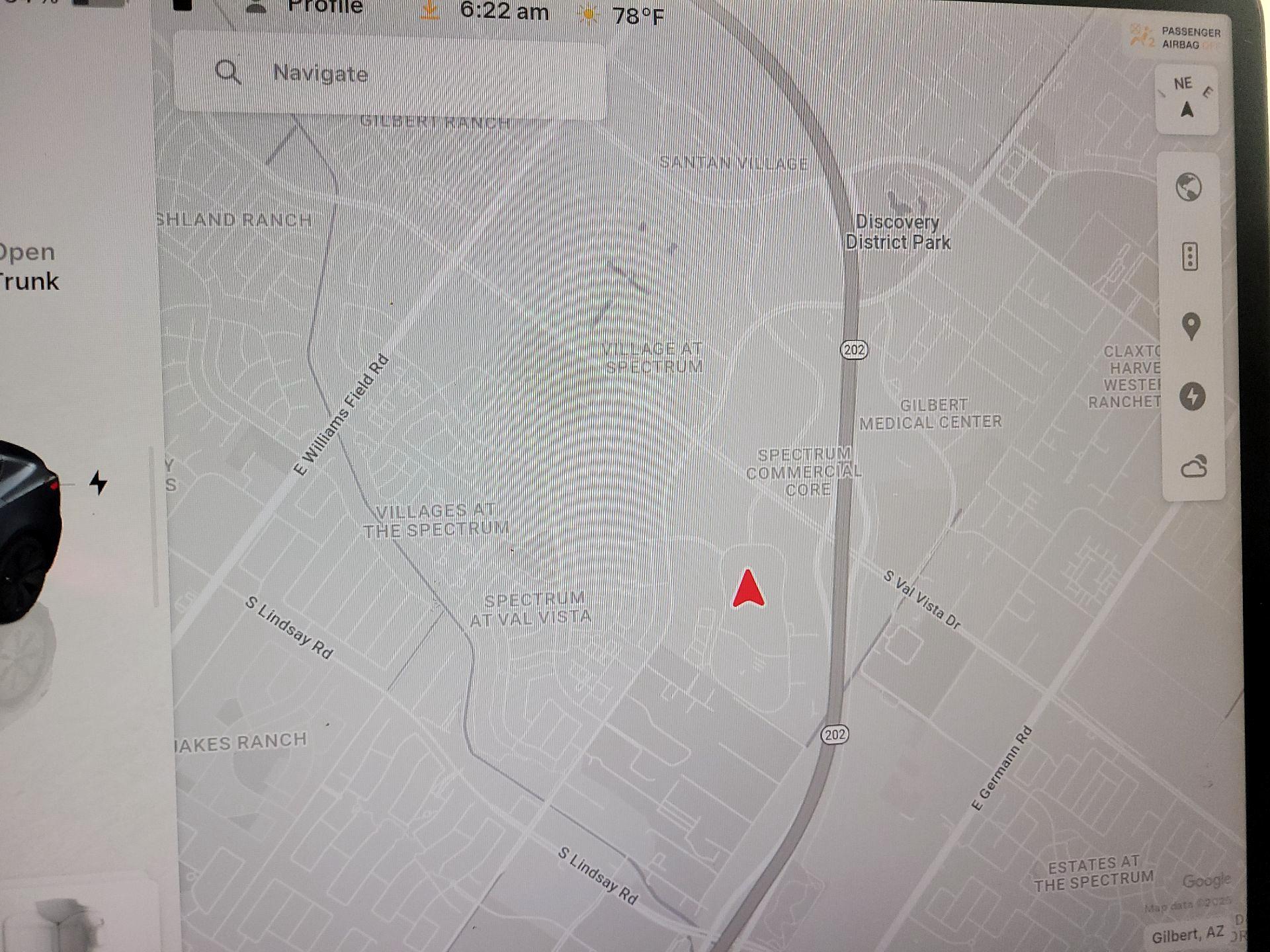Toggle the NE compass map orientation
The image size is (1270, 952).
(1188, 99)
